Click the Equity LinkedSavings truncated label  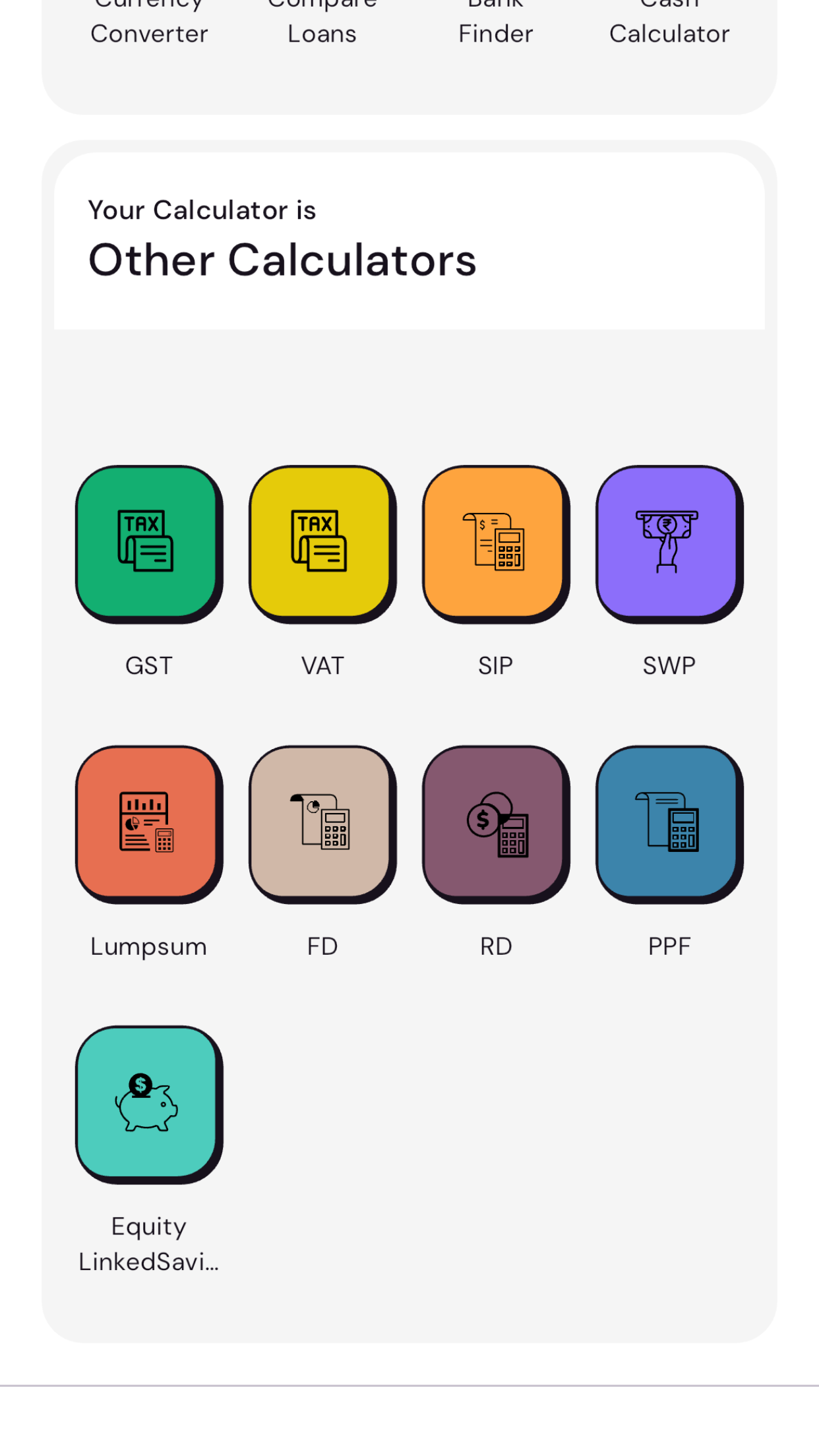tap(149, 1244)
